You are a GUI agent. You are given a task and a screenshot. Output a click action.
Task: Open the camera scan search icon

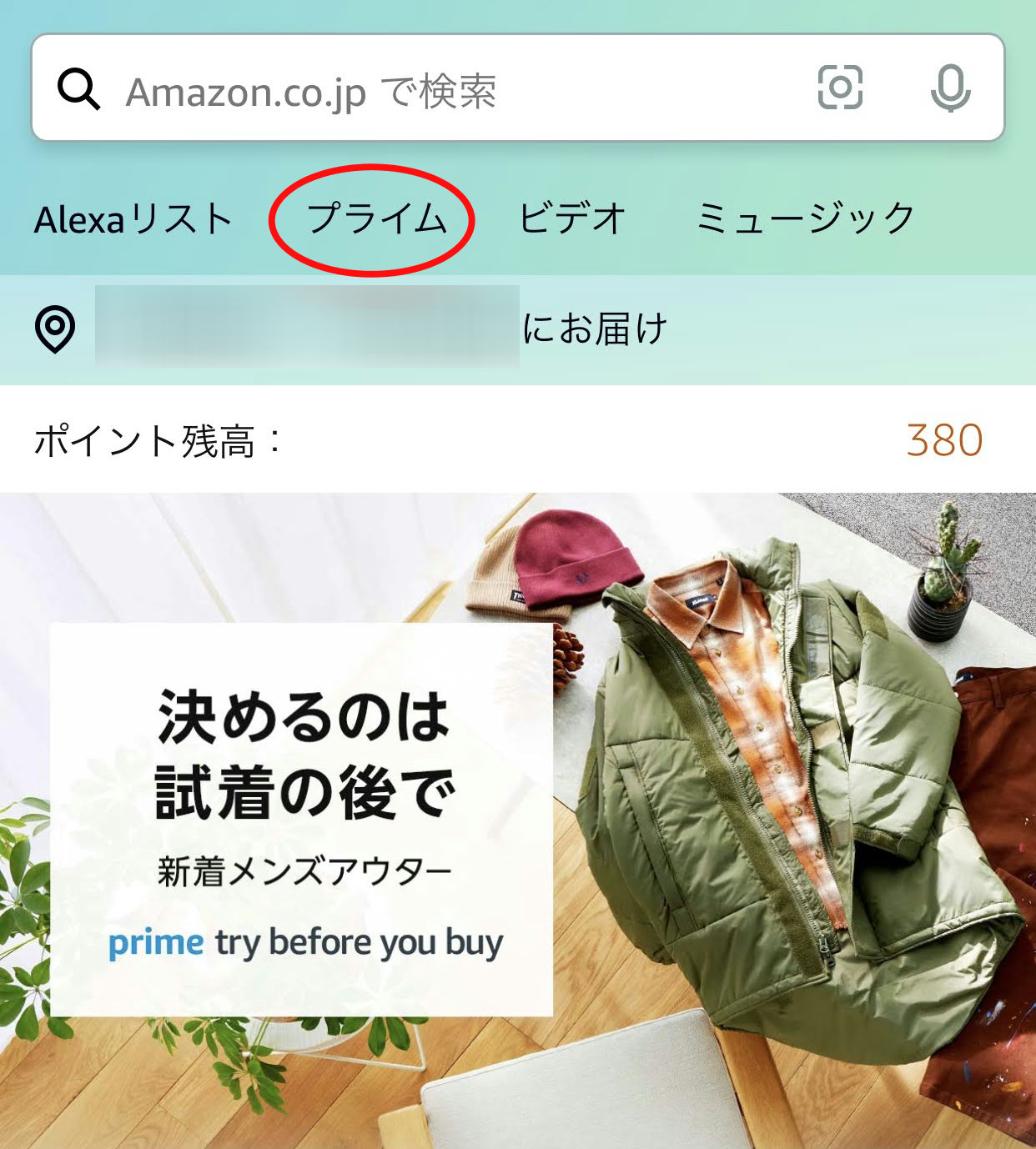839,88
